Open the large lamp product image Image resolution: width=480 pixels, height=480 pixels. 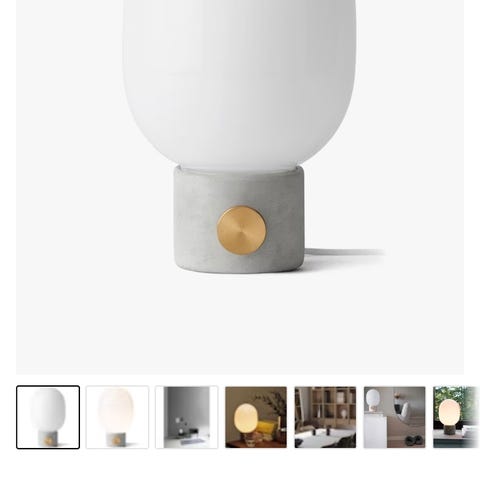pos(240,187)
